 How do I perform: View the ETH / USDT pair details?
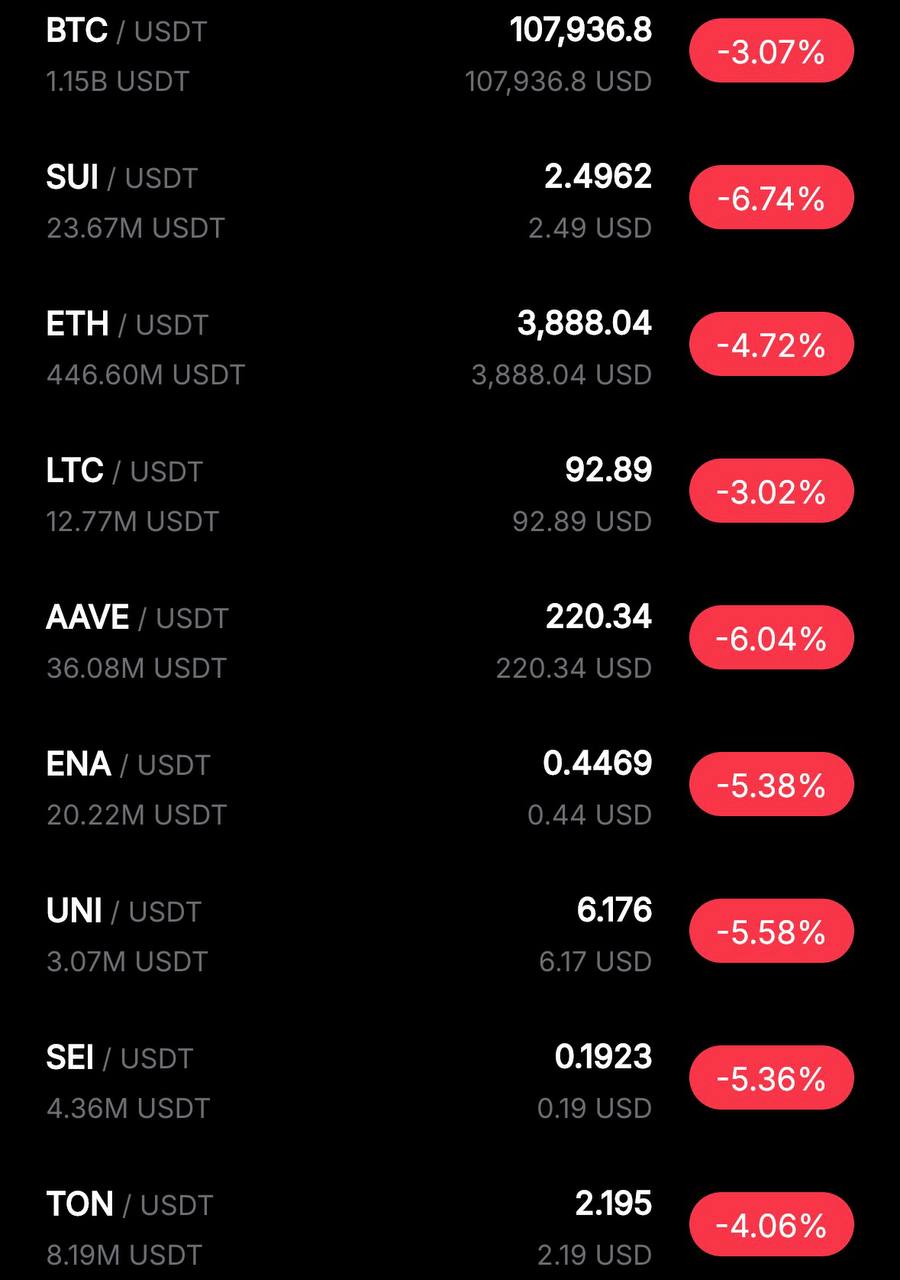126,325
